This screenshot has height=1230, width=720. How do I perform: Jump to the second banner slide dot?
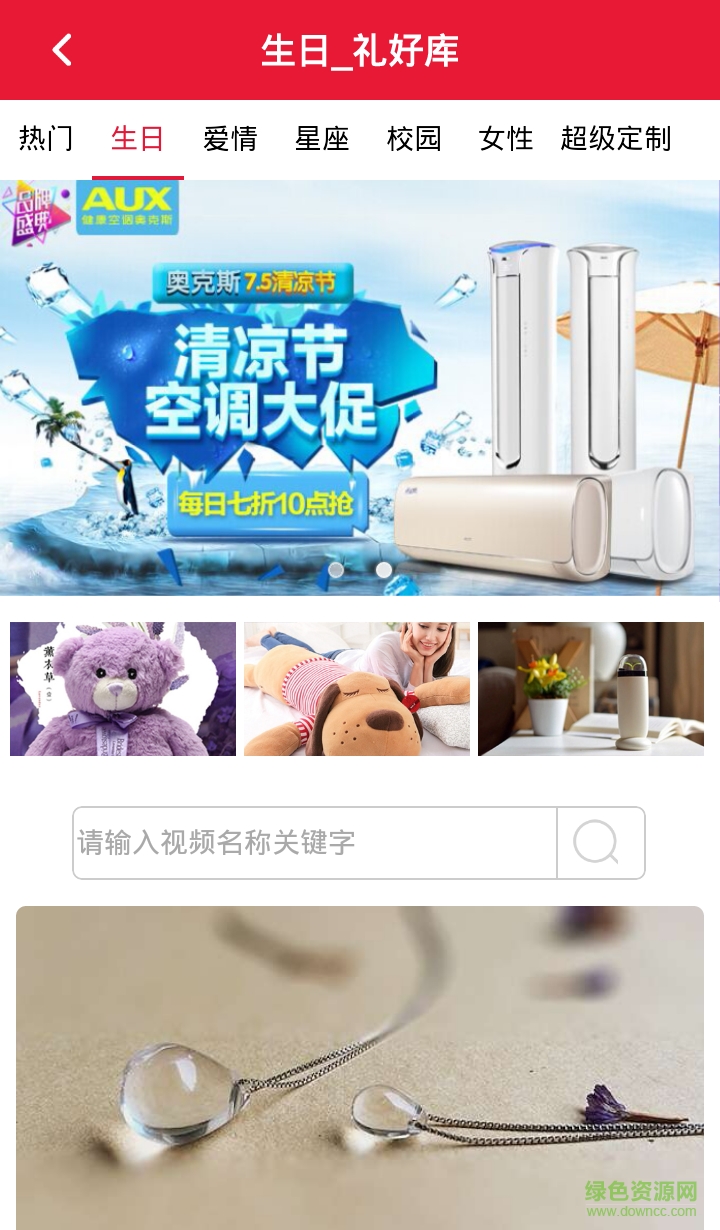click(384, 569)
